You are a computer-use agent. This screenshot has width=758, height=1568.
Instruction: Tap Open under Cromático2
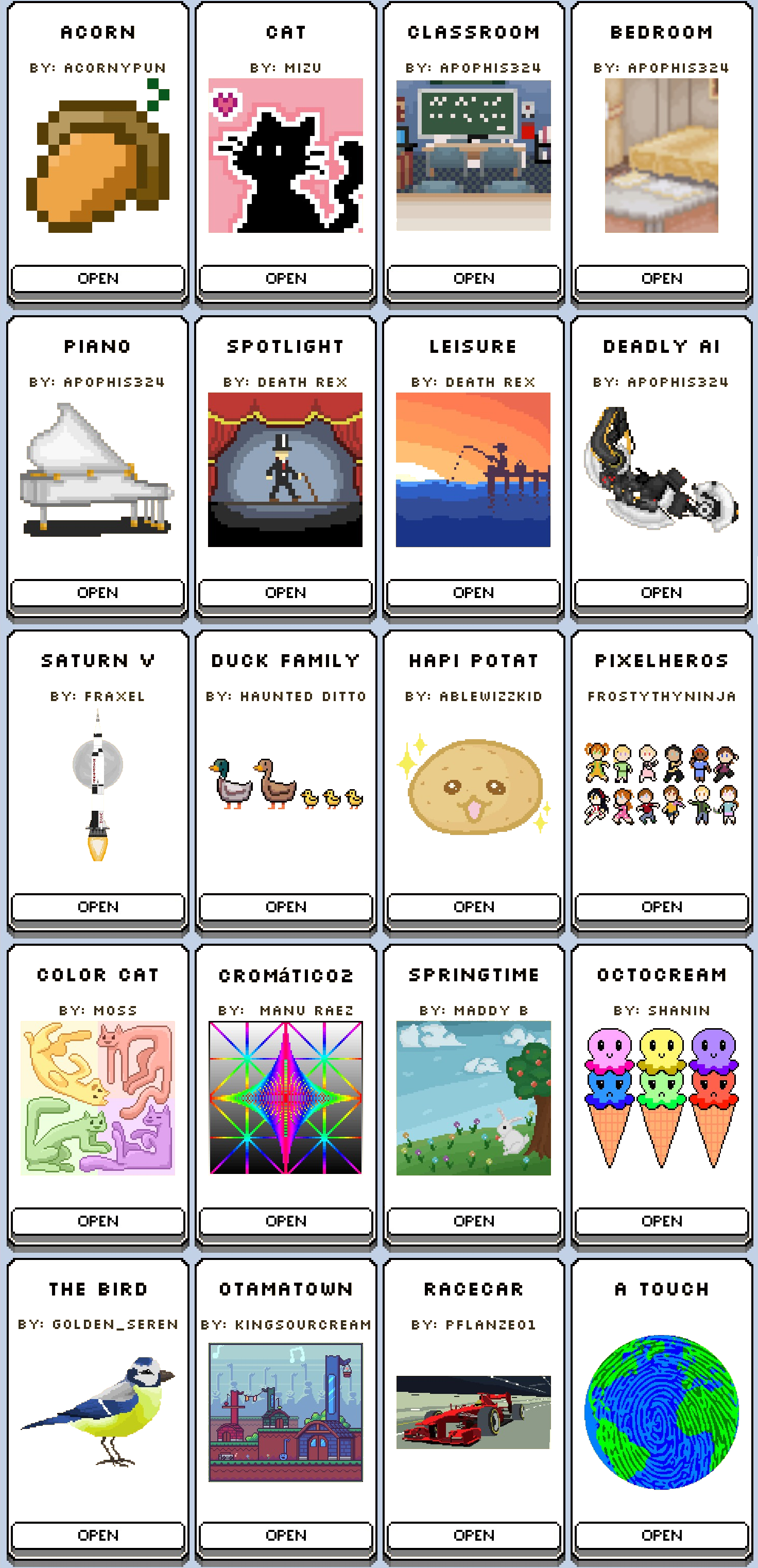[x=285, y=1221]
